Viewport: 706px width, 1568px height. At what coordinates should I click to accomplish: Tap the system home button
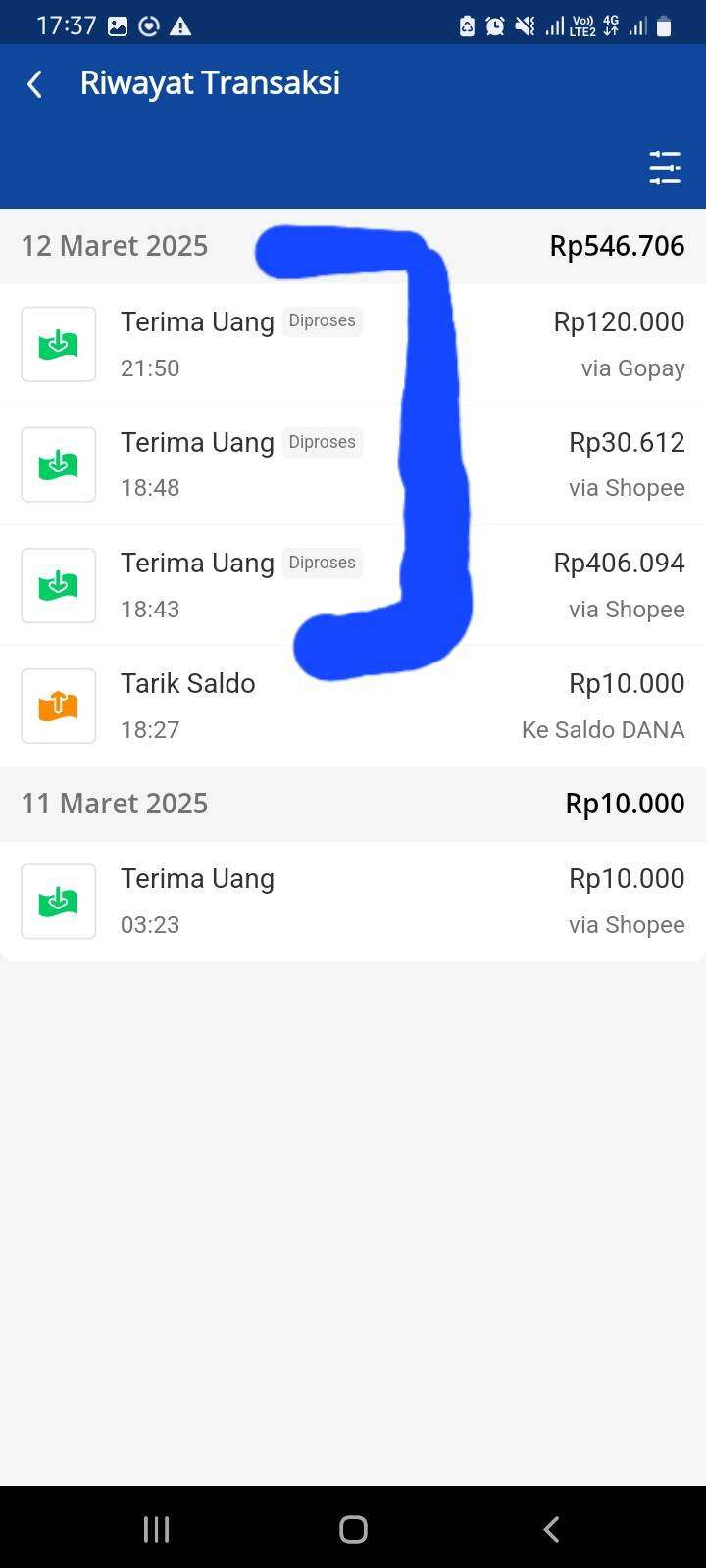pos(353,1529)
